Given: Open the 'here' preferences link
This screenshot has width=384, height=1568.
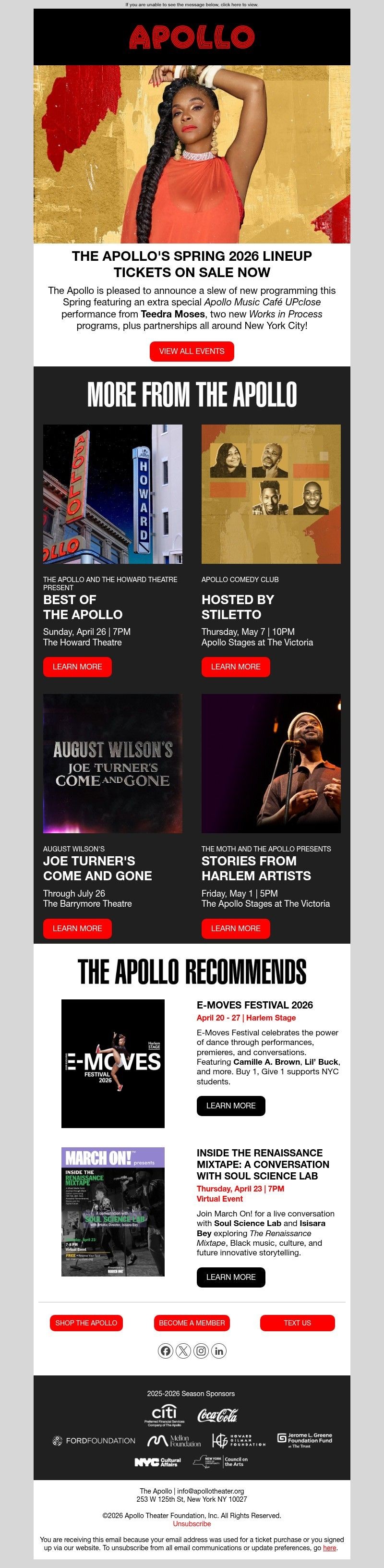Looking at the screenshot, I should (329, 1547).
